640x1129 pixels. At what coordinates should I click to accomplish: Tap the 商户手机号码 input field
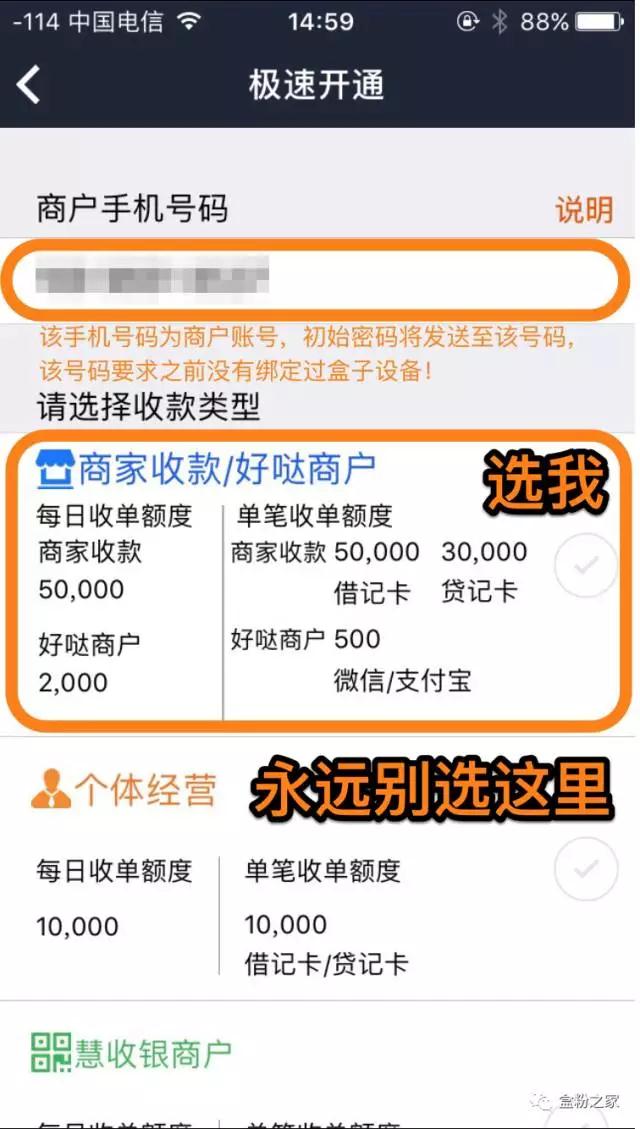320,277
